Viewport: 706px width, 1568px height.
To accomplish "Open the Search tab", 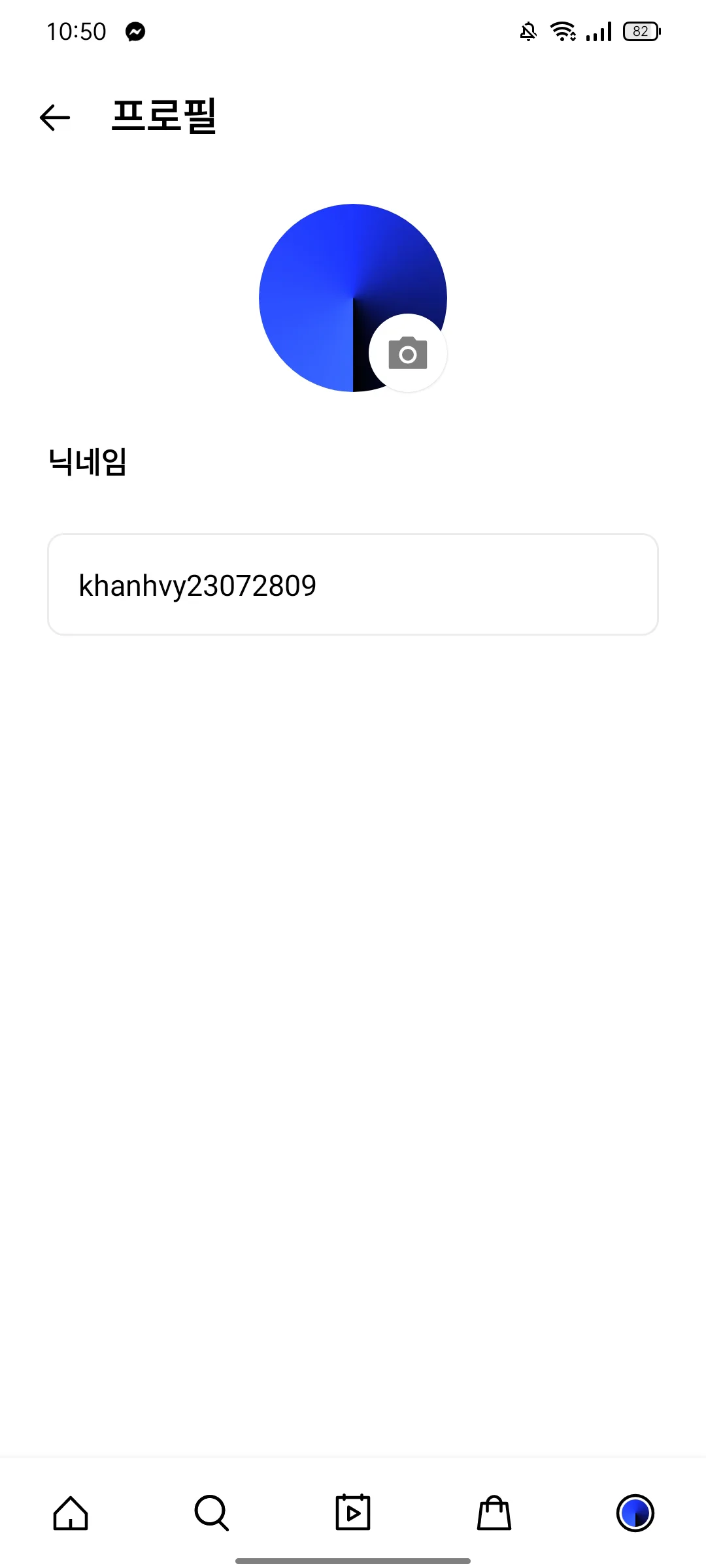I will (212, 1513).
